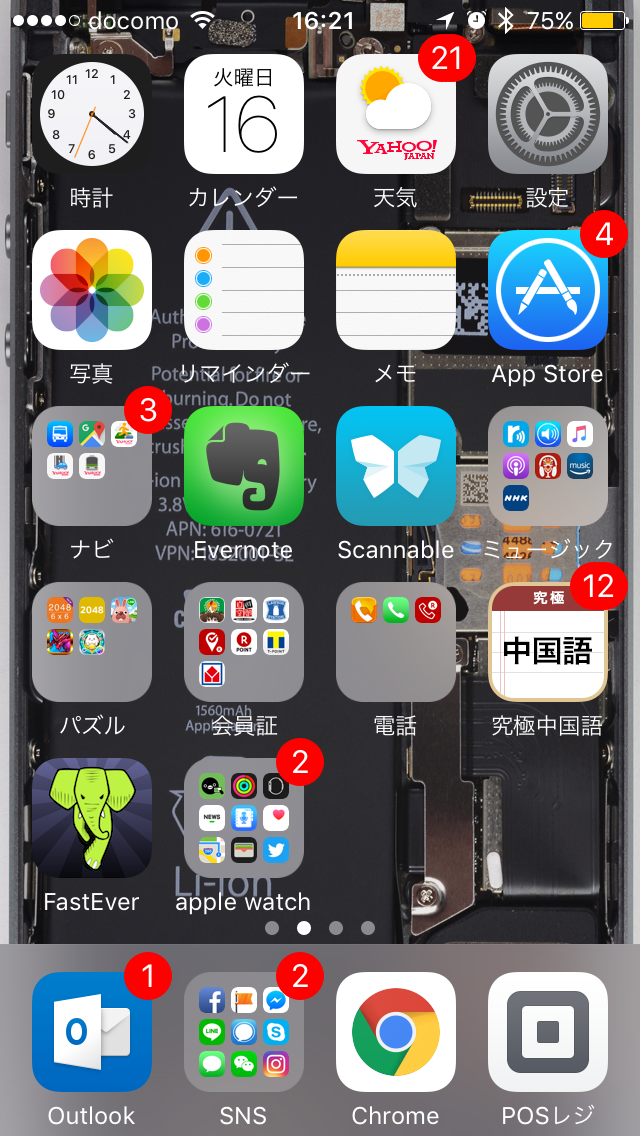Open the ナビ folder

tap(91, 466)
